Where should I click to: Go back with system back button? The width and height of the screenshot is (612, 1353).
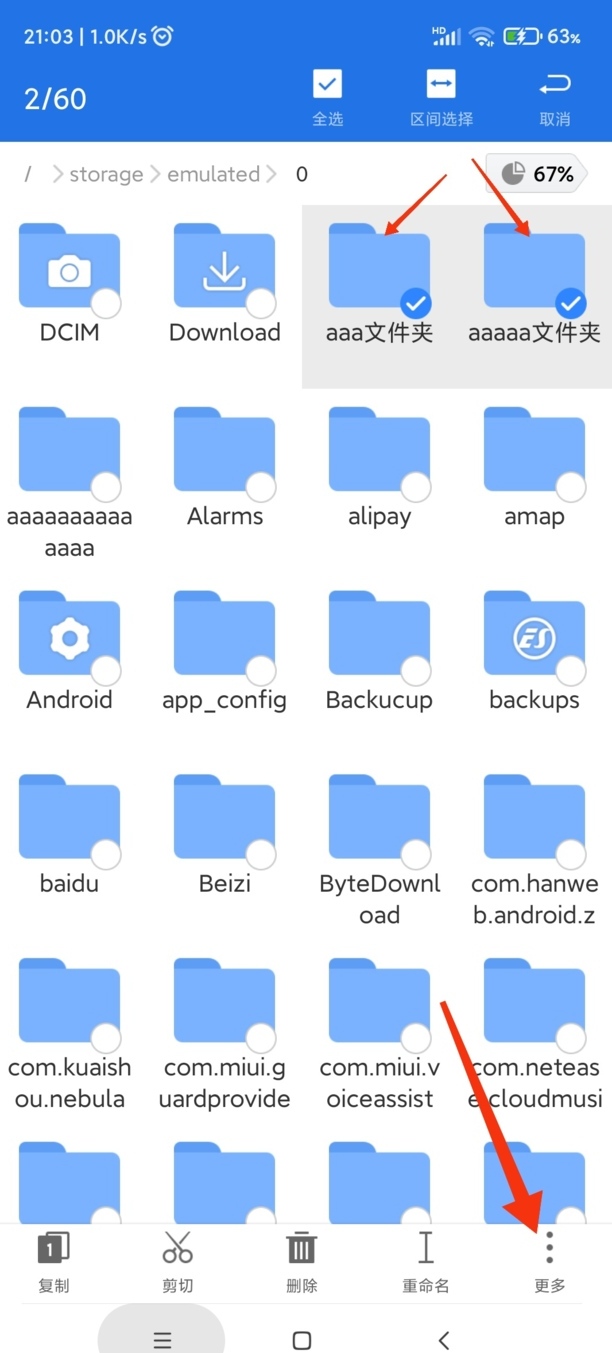(x=444, y=1339)
